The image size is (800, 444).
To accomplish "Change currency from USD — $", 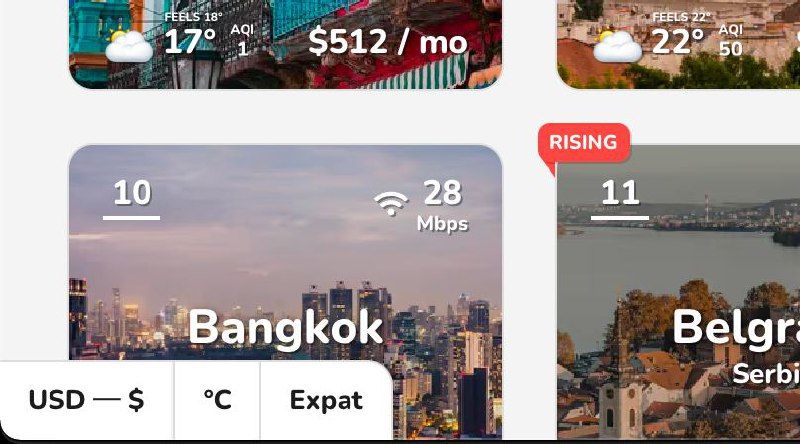I will point(86,401).
